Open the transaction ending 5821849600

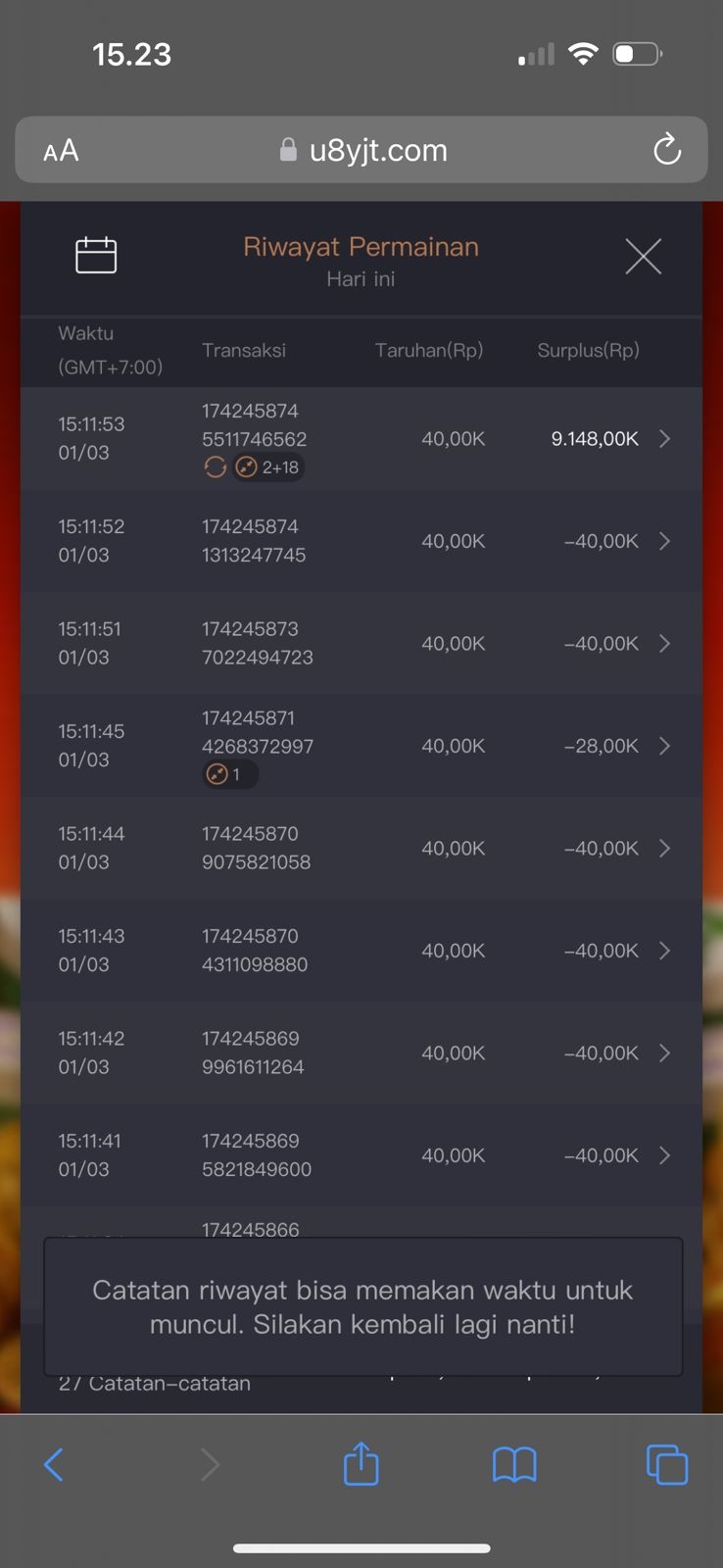pos(663,1155)
